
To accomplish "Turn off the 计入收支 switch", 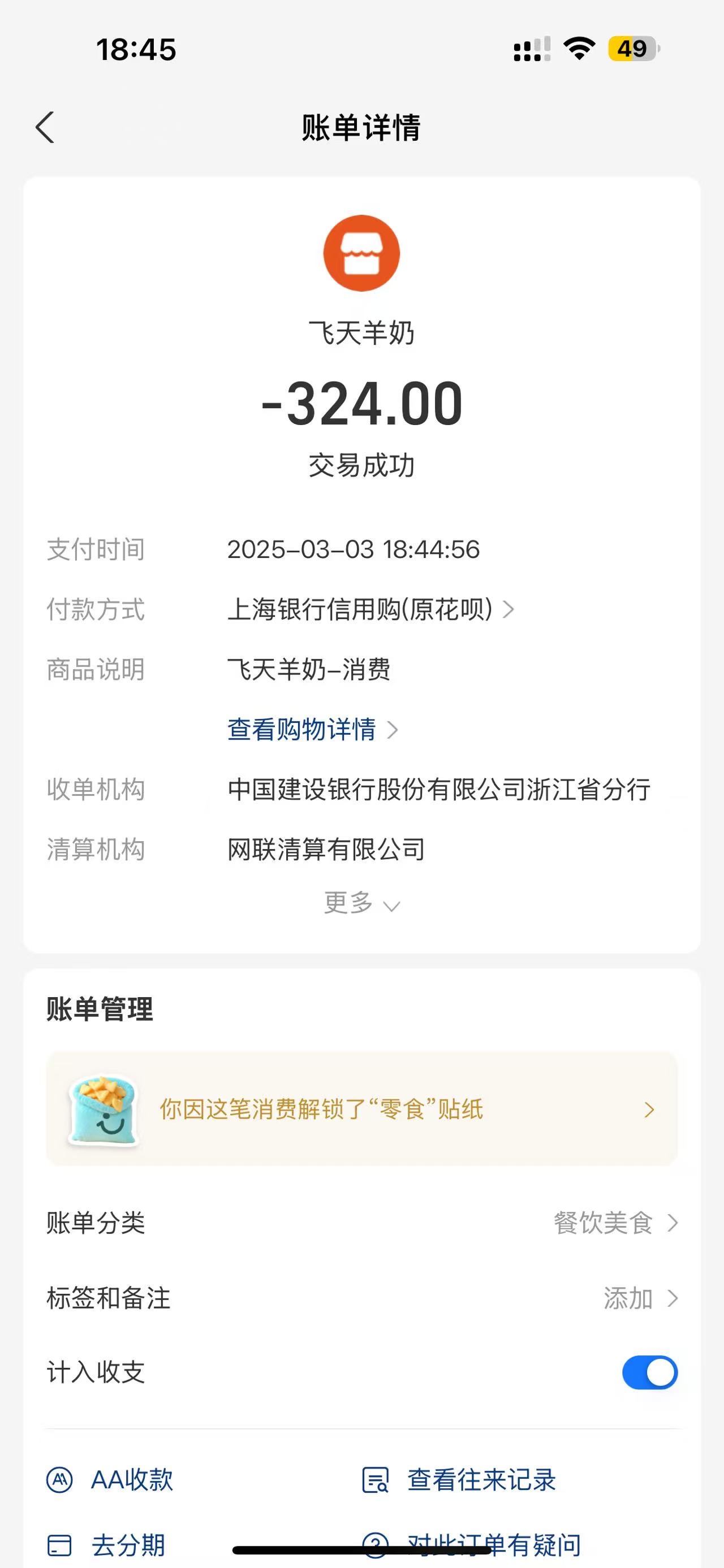I will click(x=649, y=1372).
